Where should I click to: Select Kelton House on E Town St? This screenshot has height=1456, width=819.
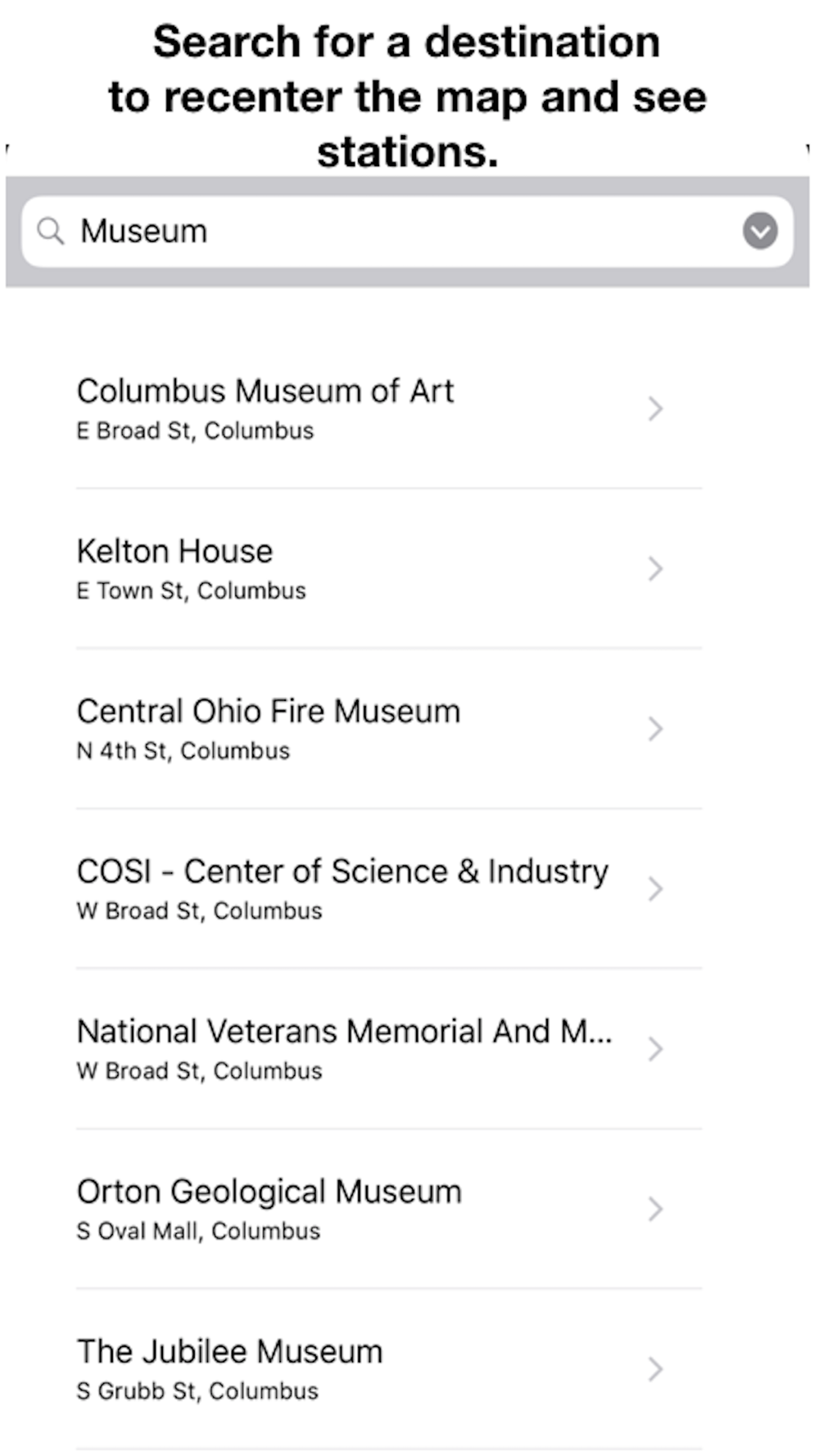coord(389,569)
